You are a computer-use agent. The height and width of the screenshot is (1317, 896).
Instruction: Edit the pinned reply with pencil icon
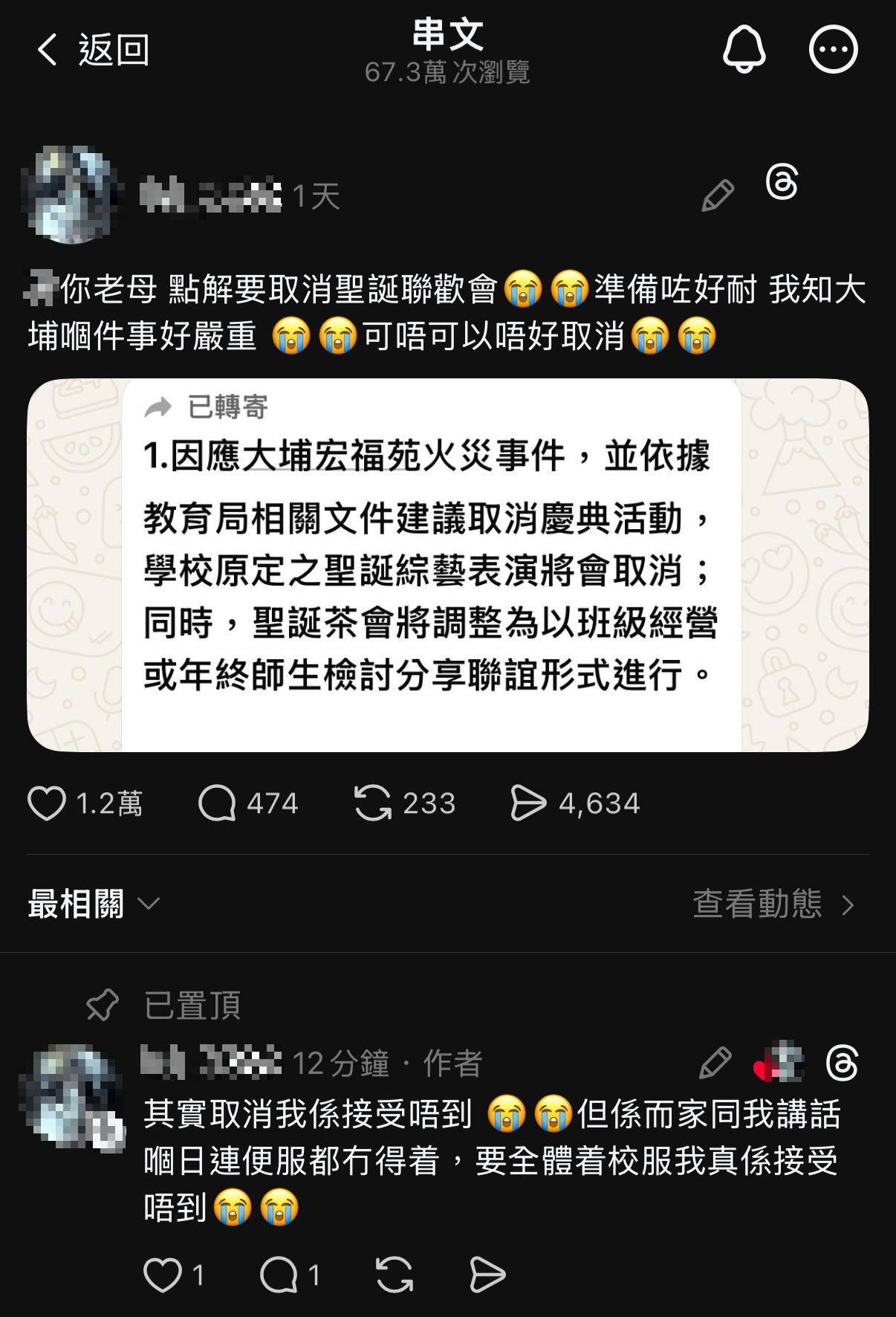(715, 1063)
